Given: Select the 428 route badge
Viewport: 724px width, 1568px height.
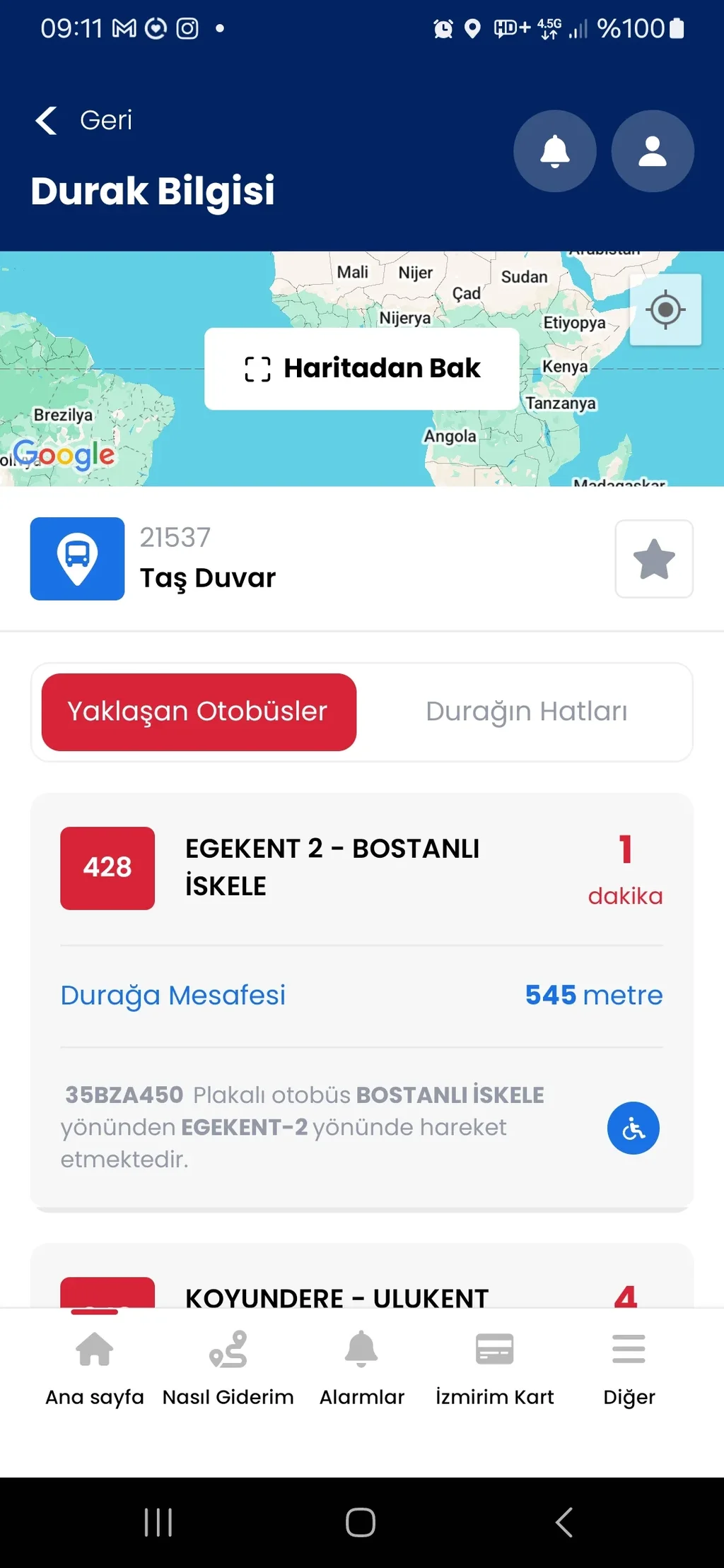Looking at the screenshot, I should tap(107, 868).
